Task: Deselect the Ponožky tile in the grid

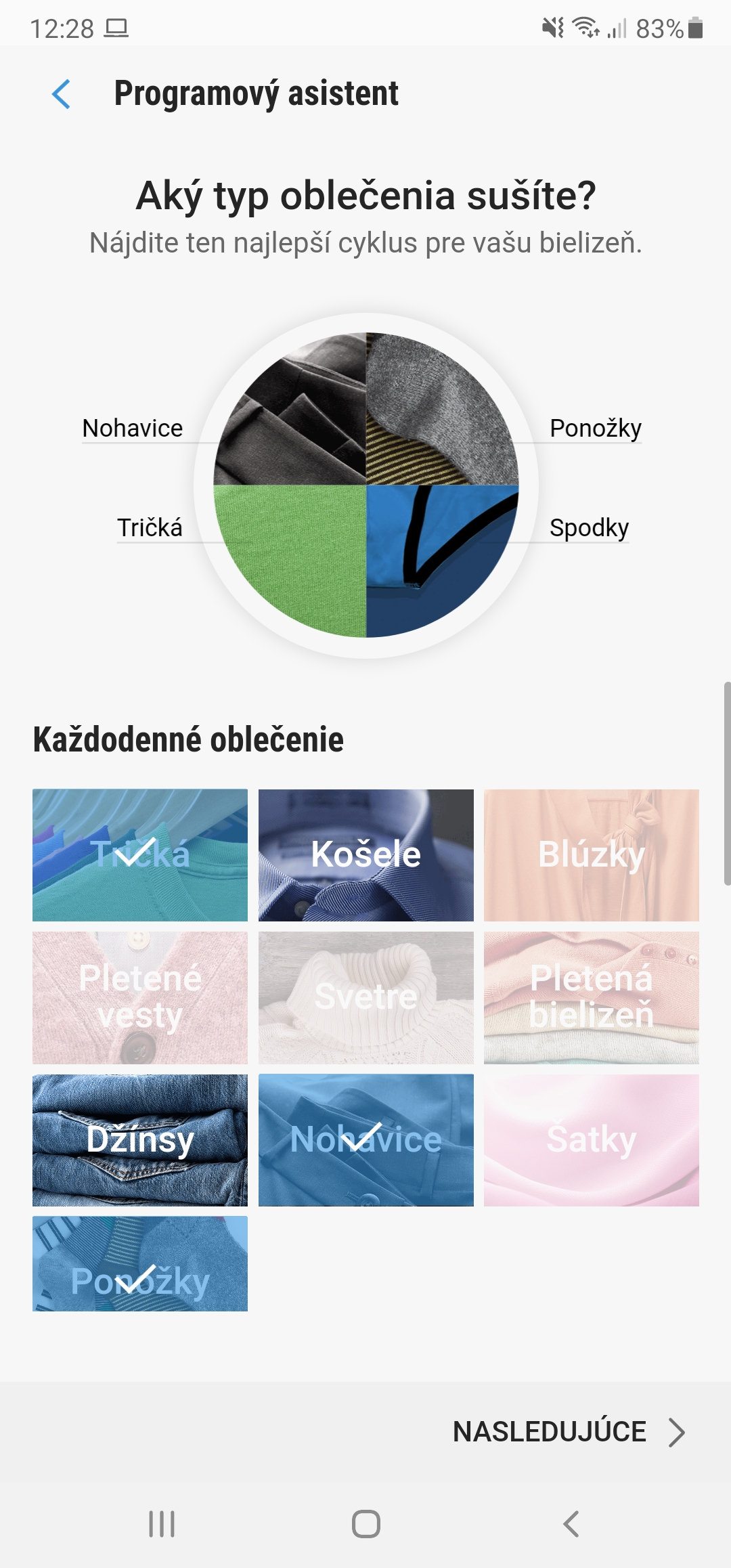Action: pos(140,1263)
